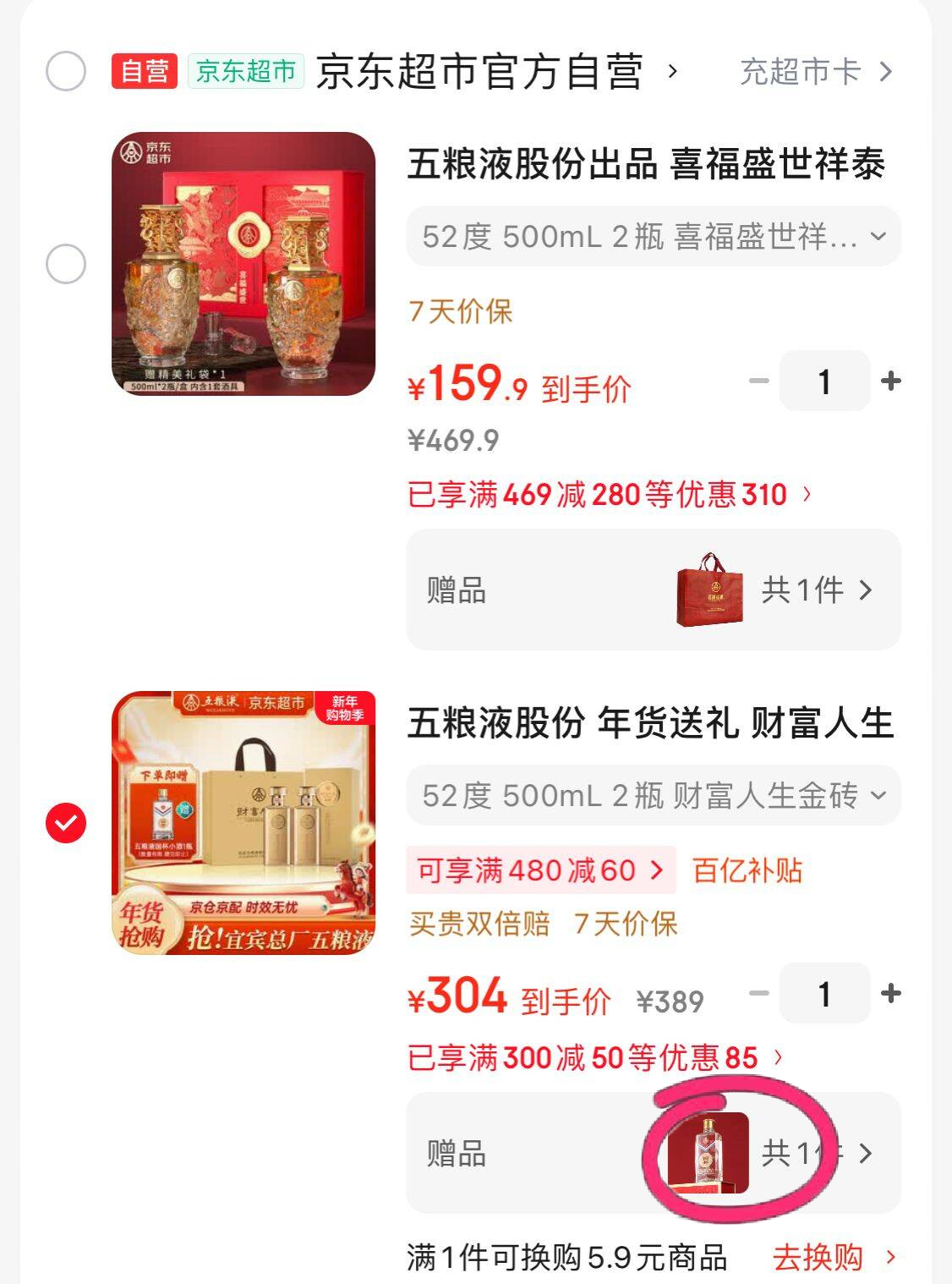This screenshot has height=1284, width=952.
Task: Open the 可享满480减60 promotion
Action: click(x=541, y=870)
